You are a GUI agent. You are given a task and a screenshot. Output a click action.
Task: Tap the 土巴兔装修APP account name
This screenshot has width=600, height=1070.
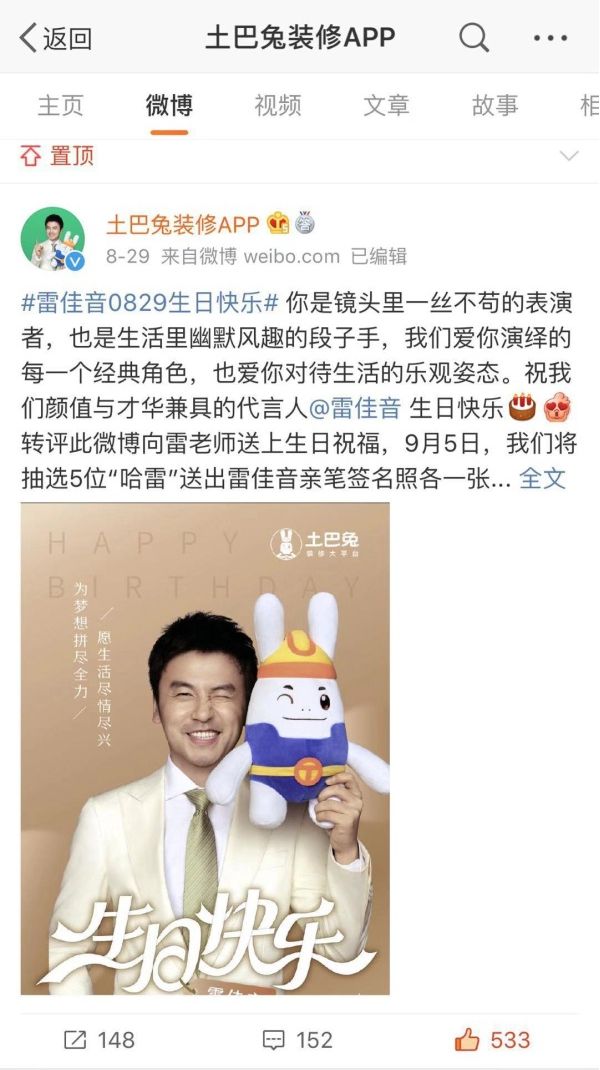point(183,223)
